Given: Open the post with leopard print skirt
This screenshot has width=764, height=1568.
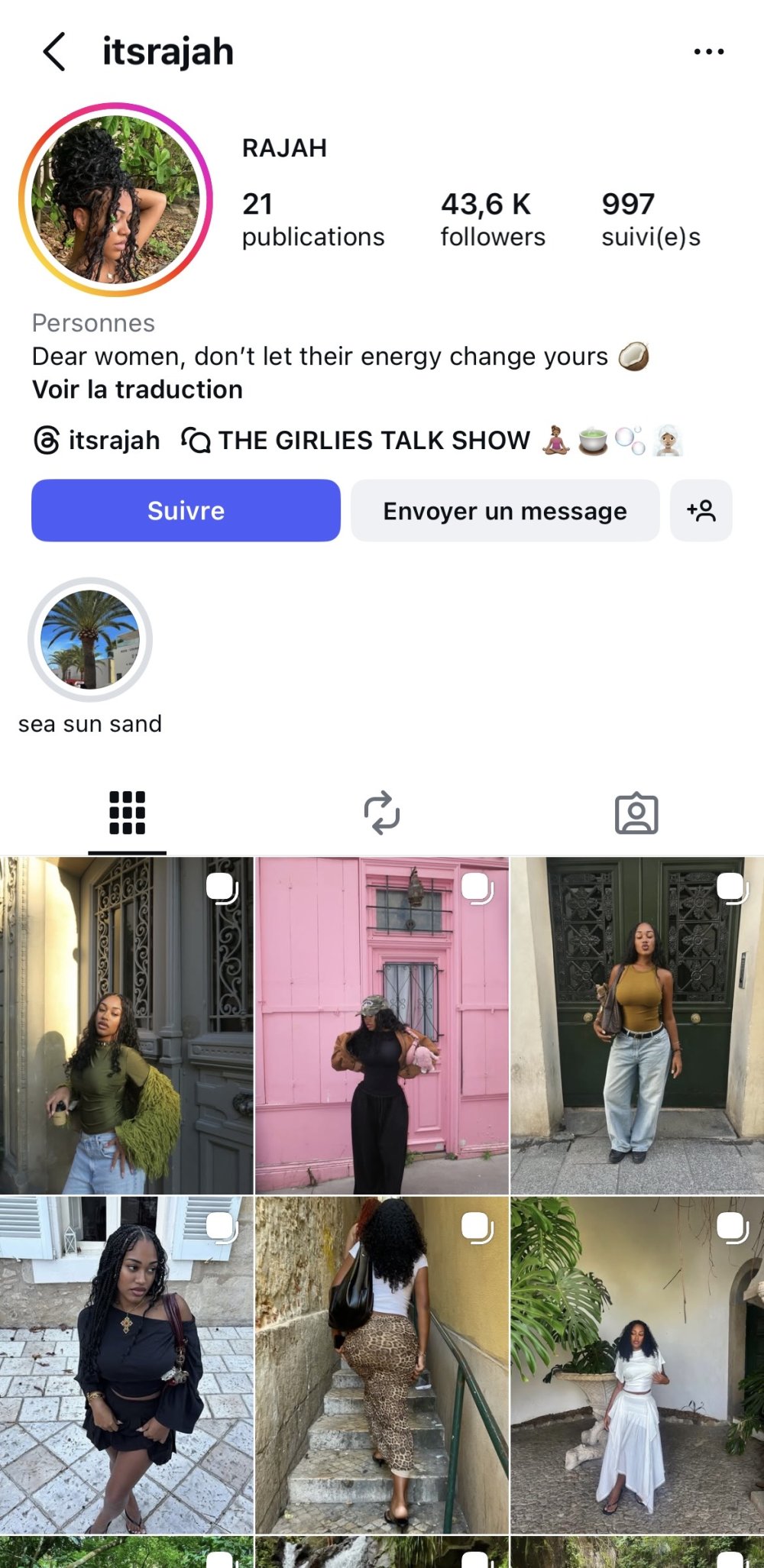Looking at the screenshot, I should pyautogui.click(x=381, y=1365).
